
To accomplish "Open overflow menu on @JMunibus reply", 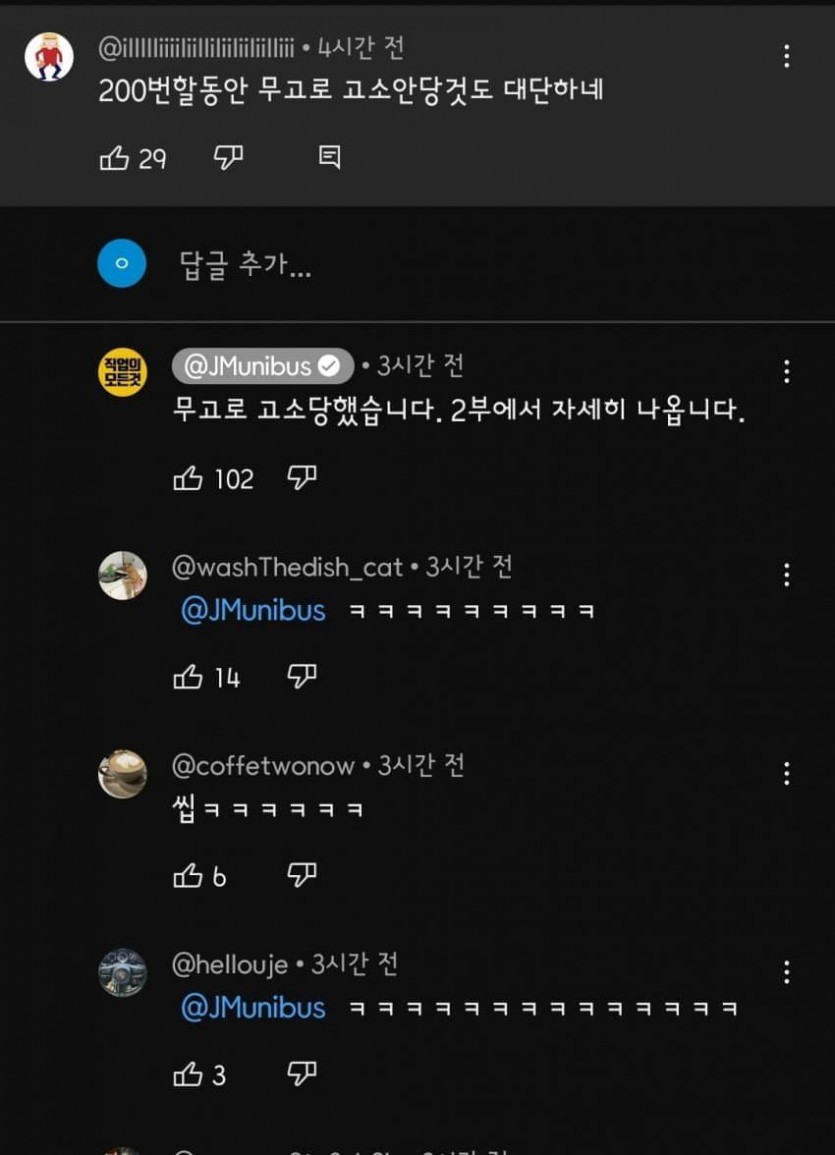I will point(787,372).
